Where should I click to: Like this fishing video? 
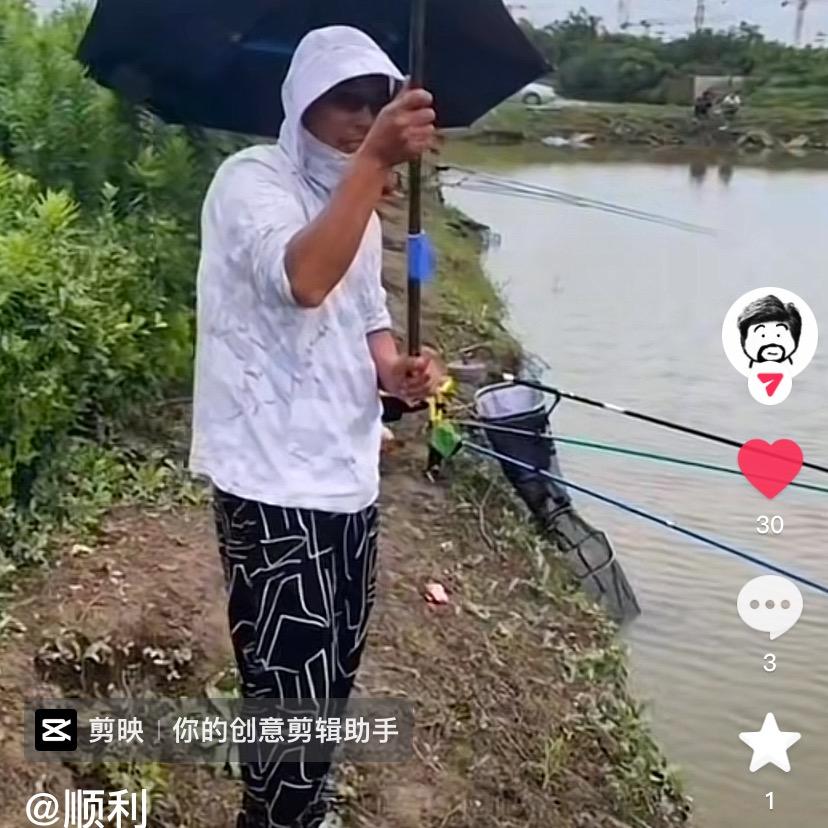[770, 467]
